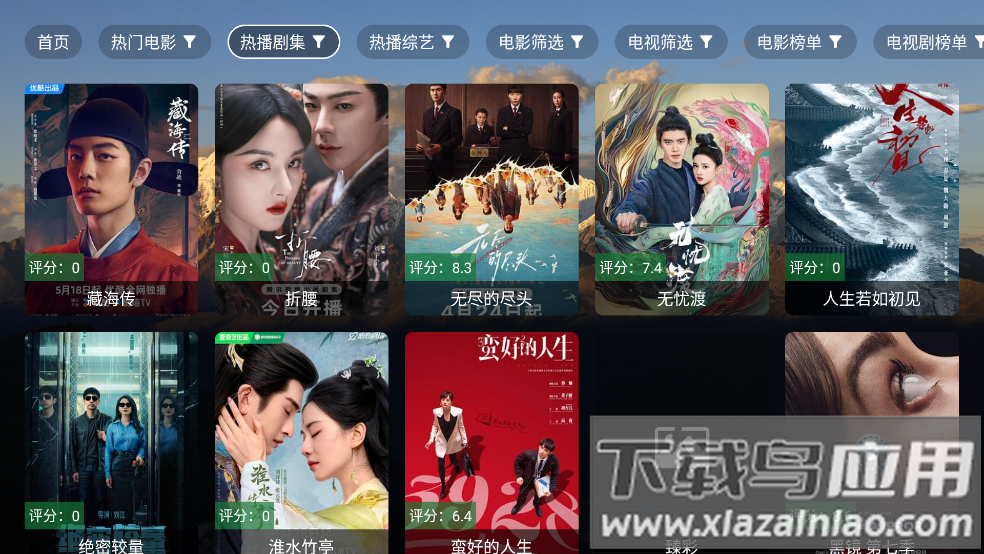
Task: Select the 热播剧集 tab
Action: click(284, 42)
